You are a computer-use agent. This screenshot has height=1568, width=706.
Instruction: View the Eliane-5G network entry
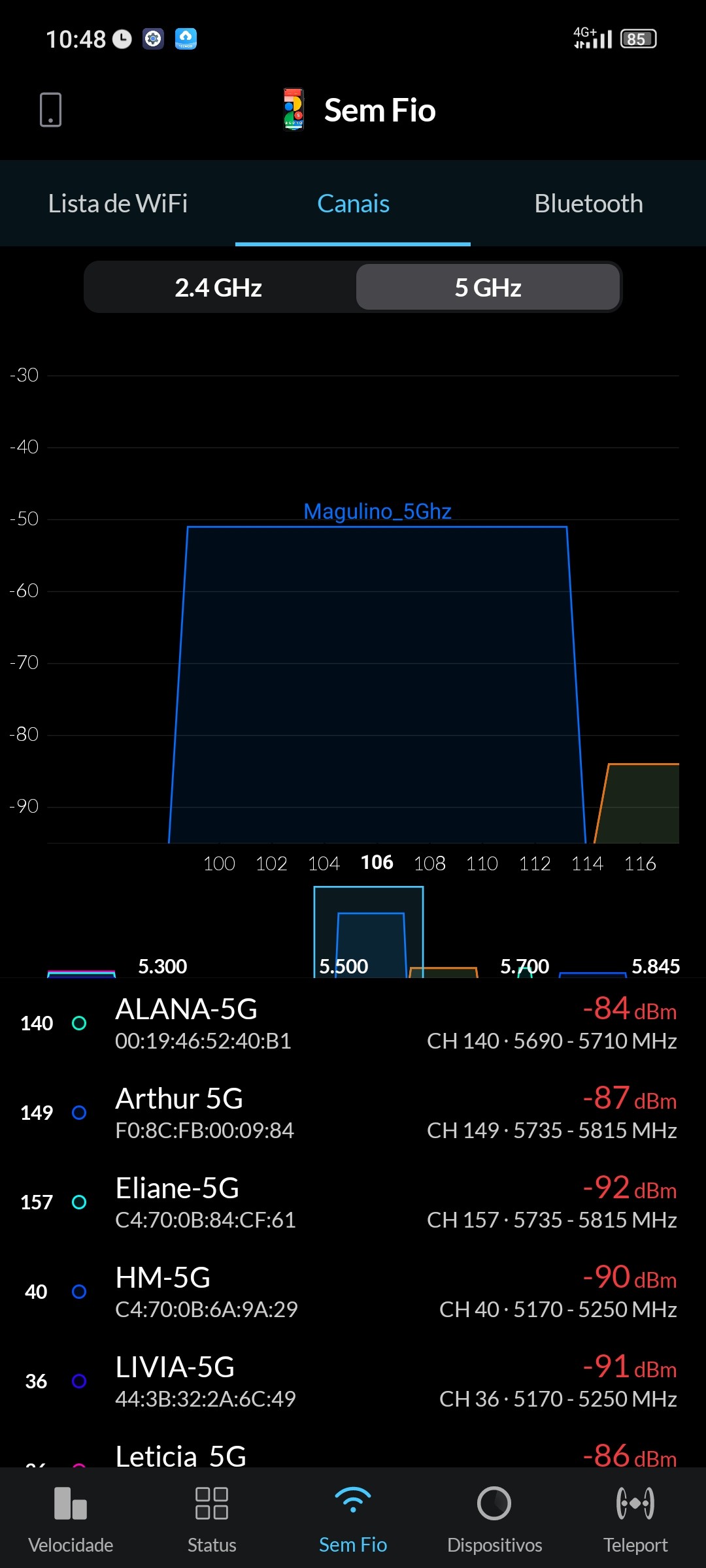[353, 1202]
